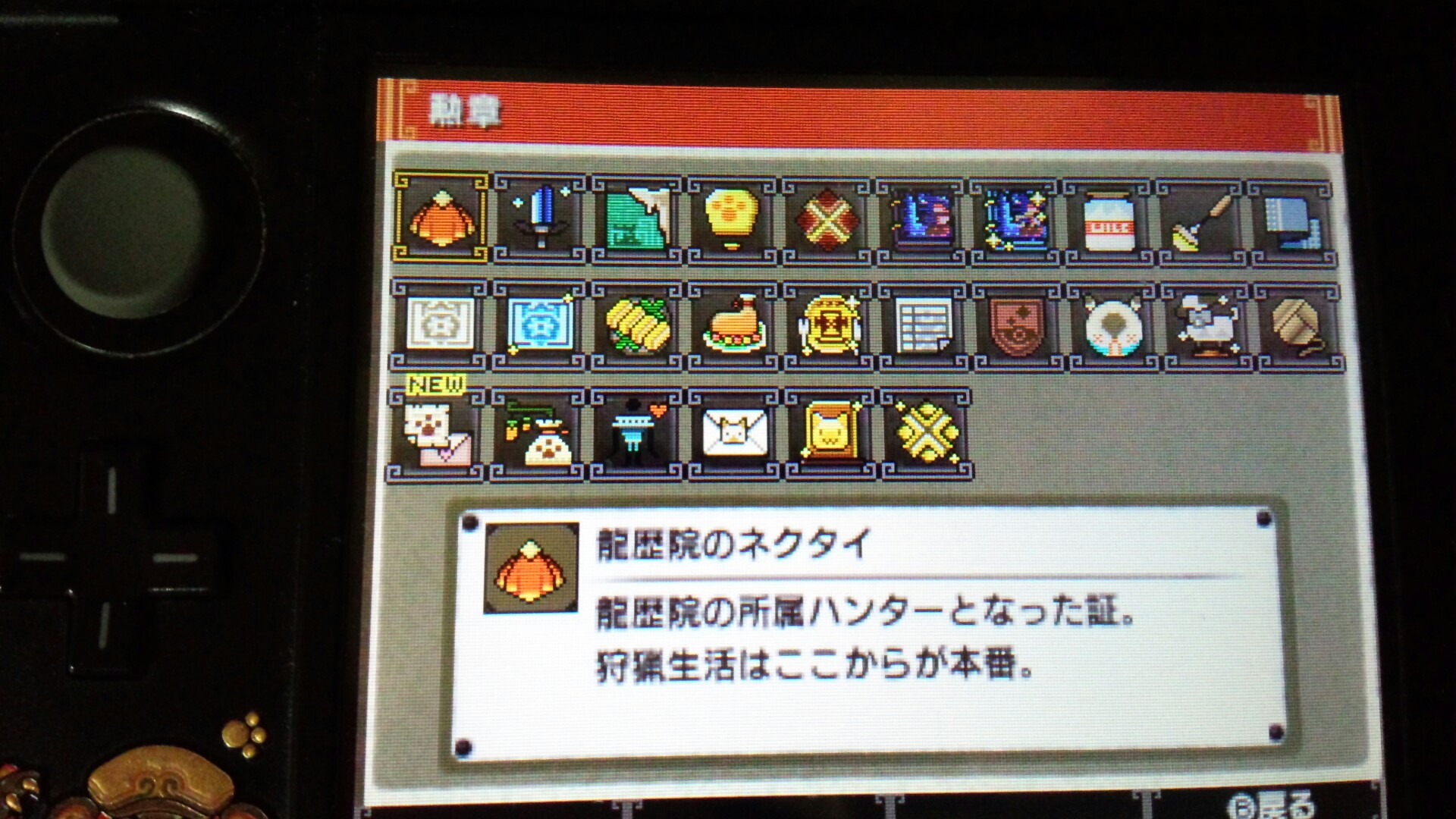
Task: Open the brown shield medal
Action: [x=1017, y=328]
